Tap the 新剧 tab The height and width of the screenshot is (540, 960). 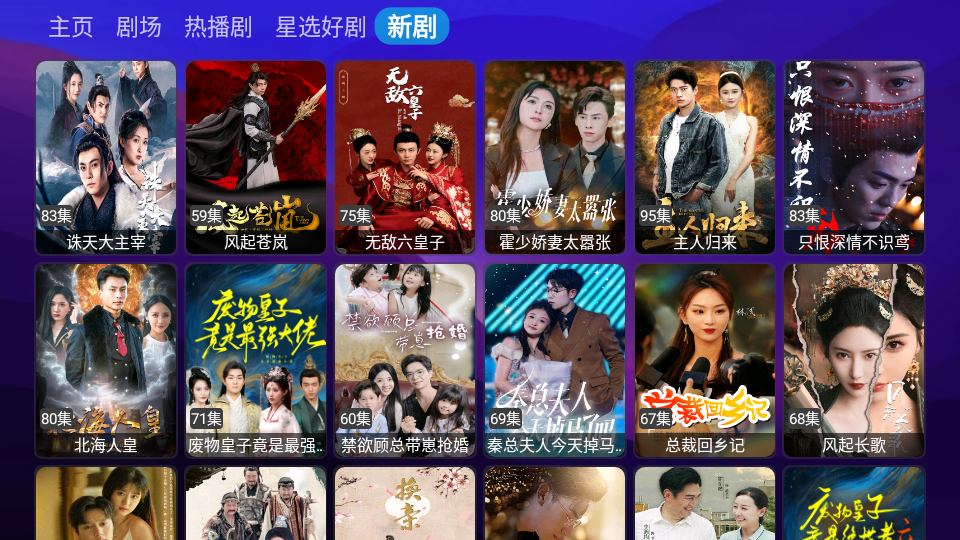pyautogui.click(x=412, y=27)
